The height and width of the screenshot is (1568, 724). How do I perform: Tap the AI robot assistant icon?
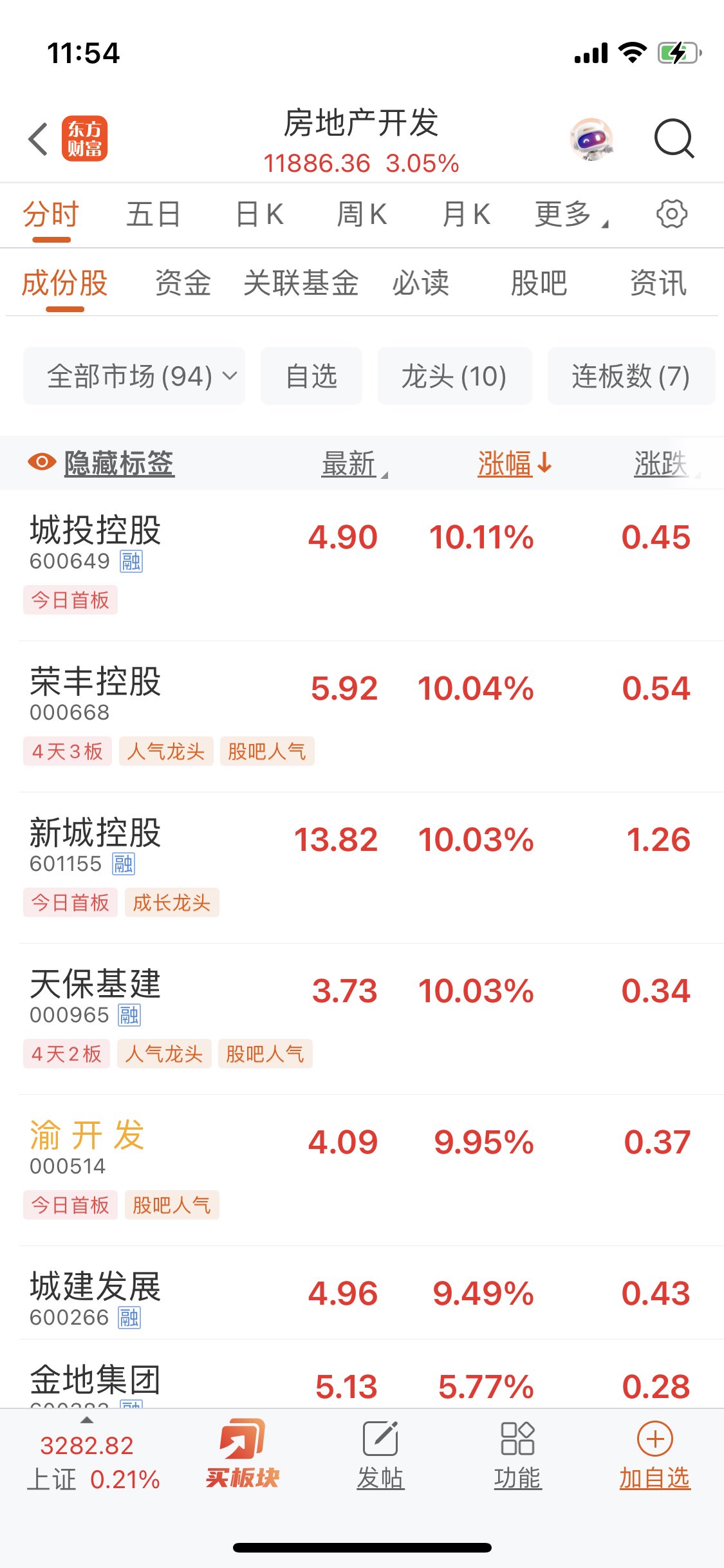(592, 138)
